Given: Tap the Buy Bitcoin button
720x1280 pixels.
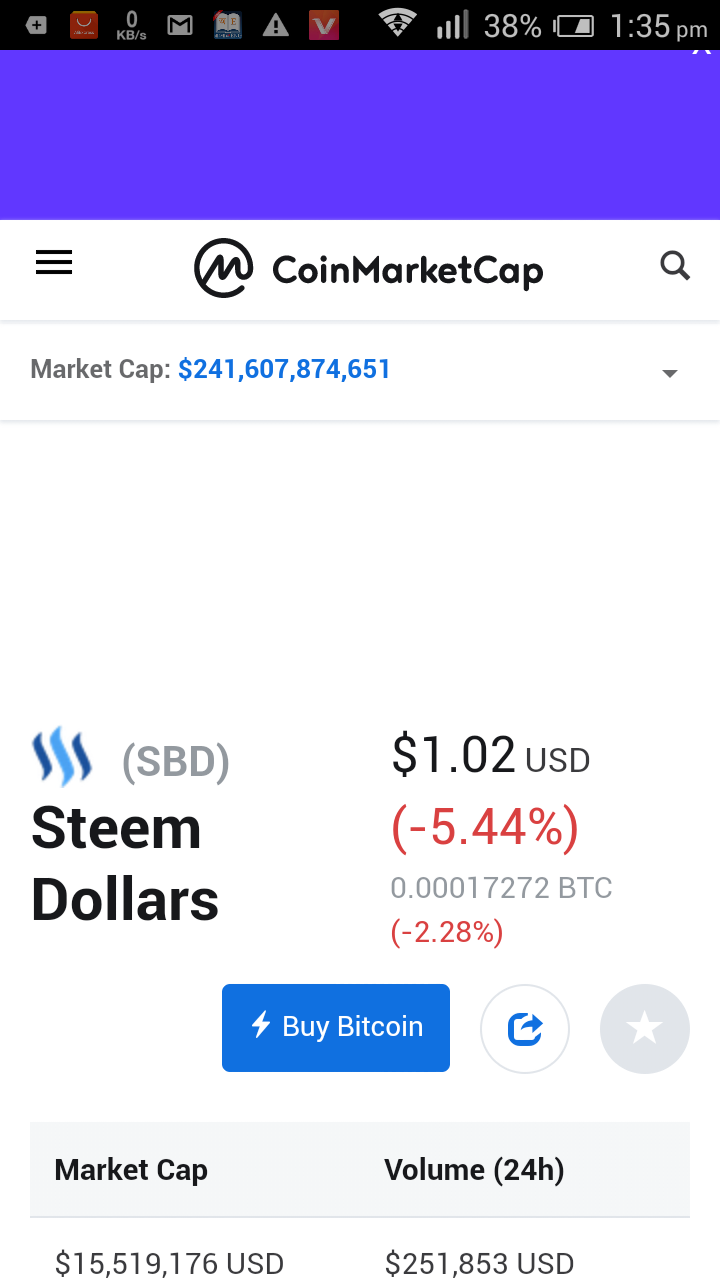Looking at the screenshot, I should pos(336,1027).
